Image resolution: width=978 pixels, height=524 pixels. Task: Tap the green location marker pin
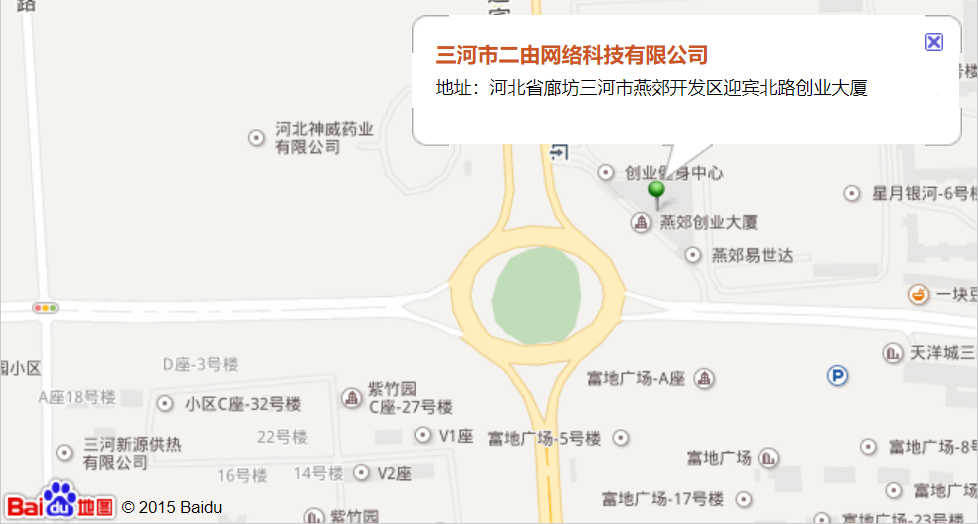[656, 192]
